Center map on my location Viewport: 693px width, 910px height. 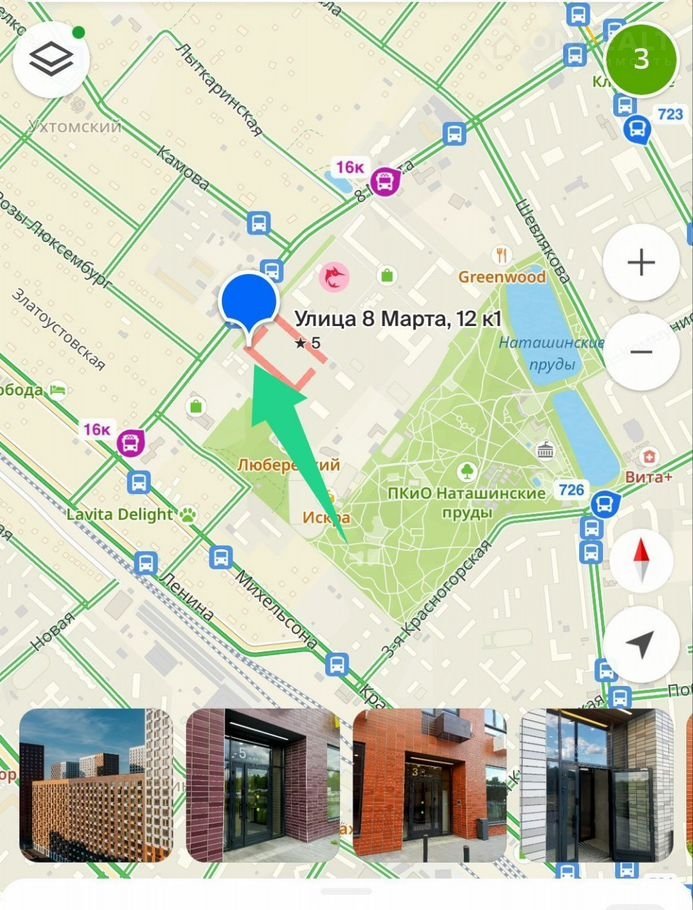click(641, 644)
